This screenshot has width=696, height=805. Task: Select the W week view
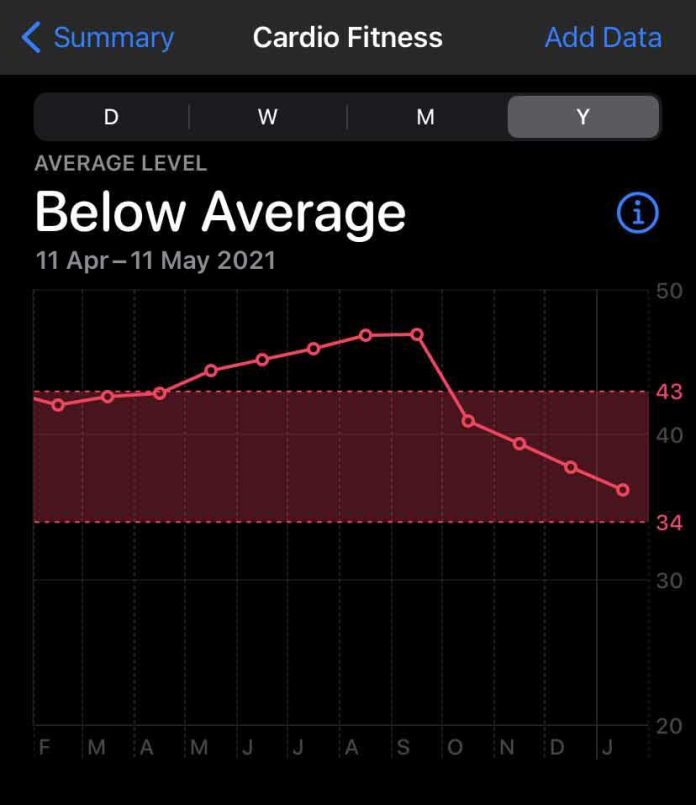267,117
